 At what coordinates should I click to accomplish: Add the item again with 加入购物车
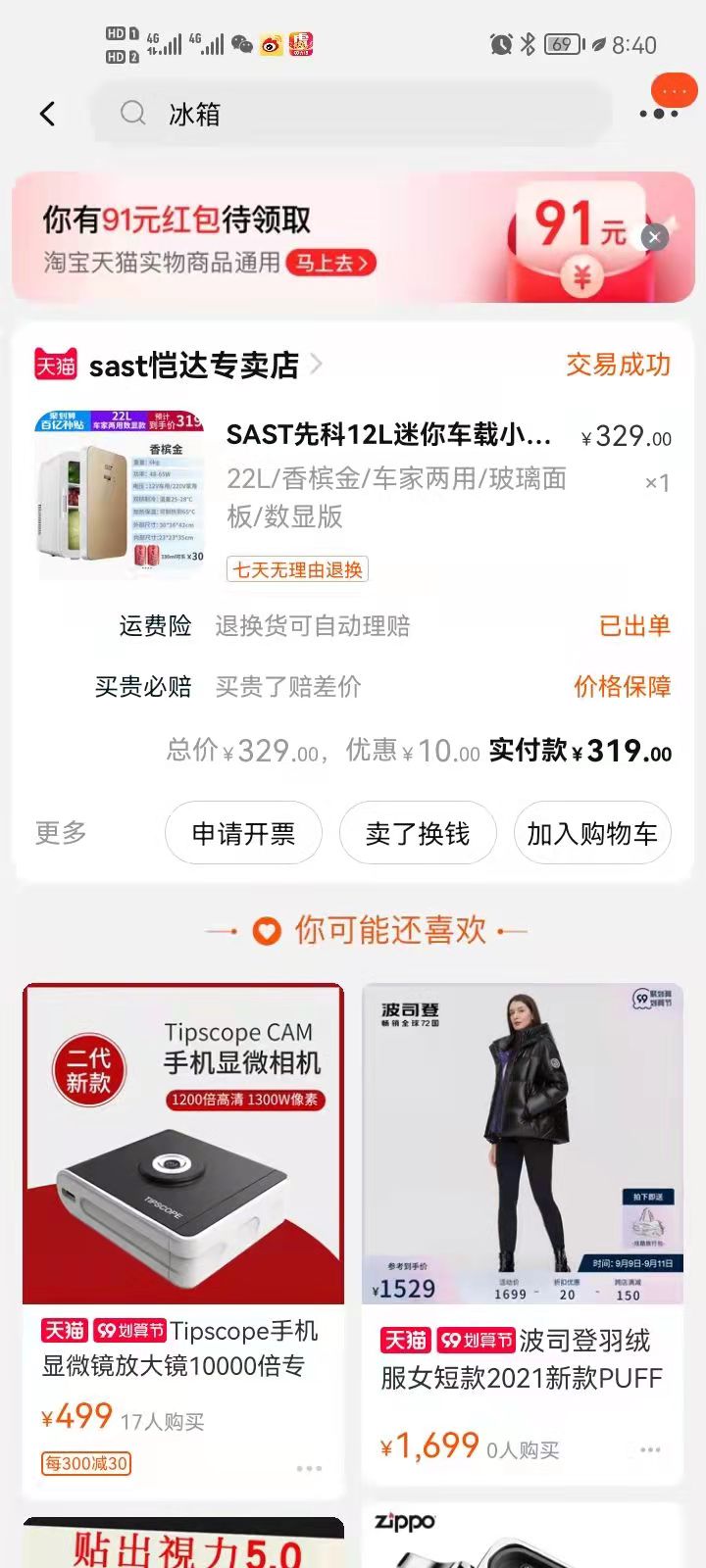[x=592, y=833]
